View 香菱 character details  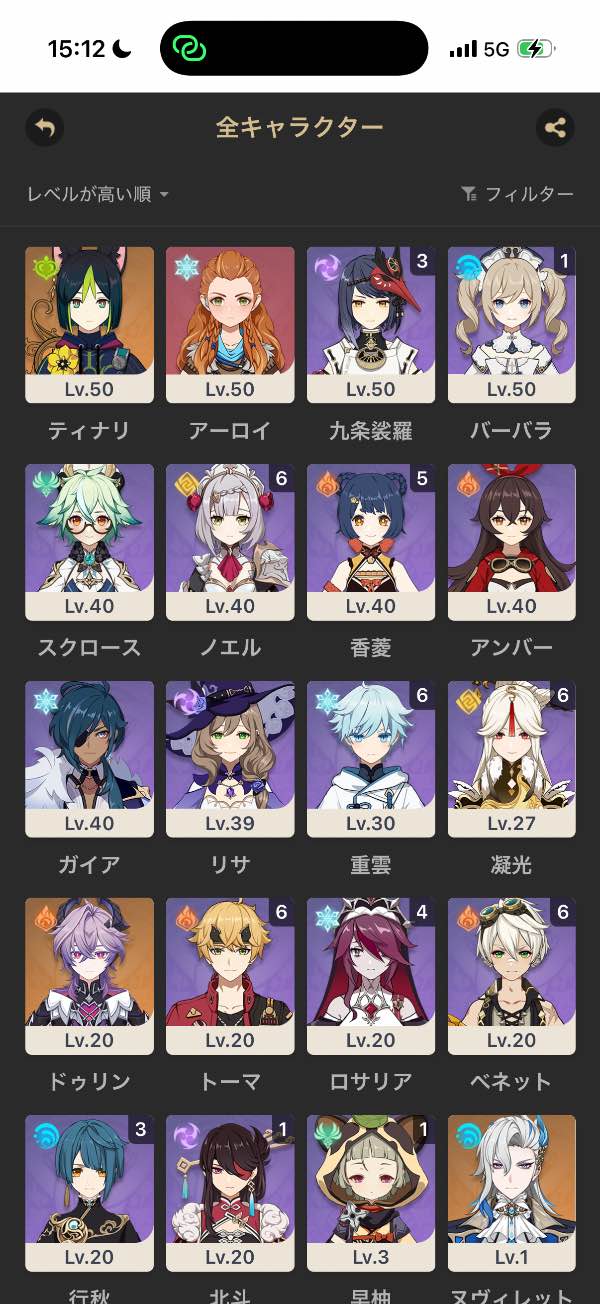click(371, 541)
